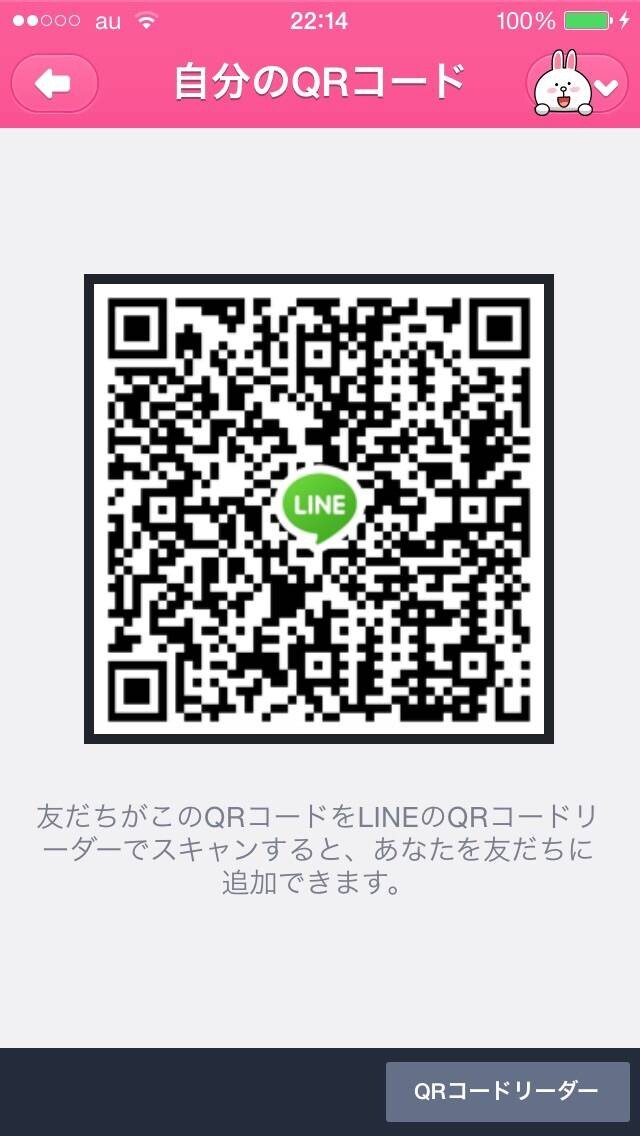The width and height of the screenshot is (640, 1136).
Task: Open the QRコードリーダー button
Action: click(507, 1091)
